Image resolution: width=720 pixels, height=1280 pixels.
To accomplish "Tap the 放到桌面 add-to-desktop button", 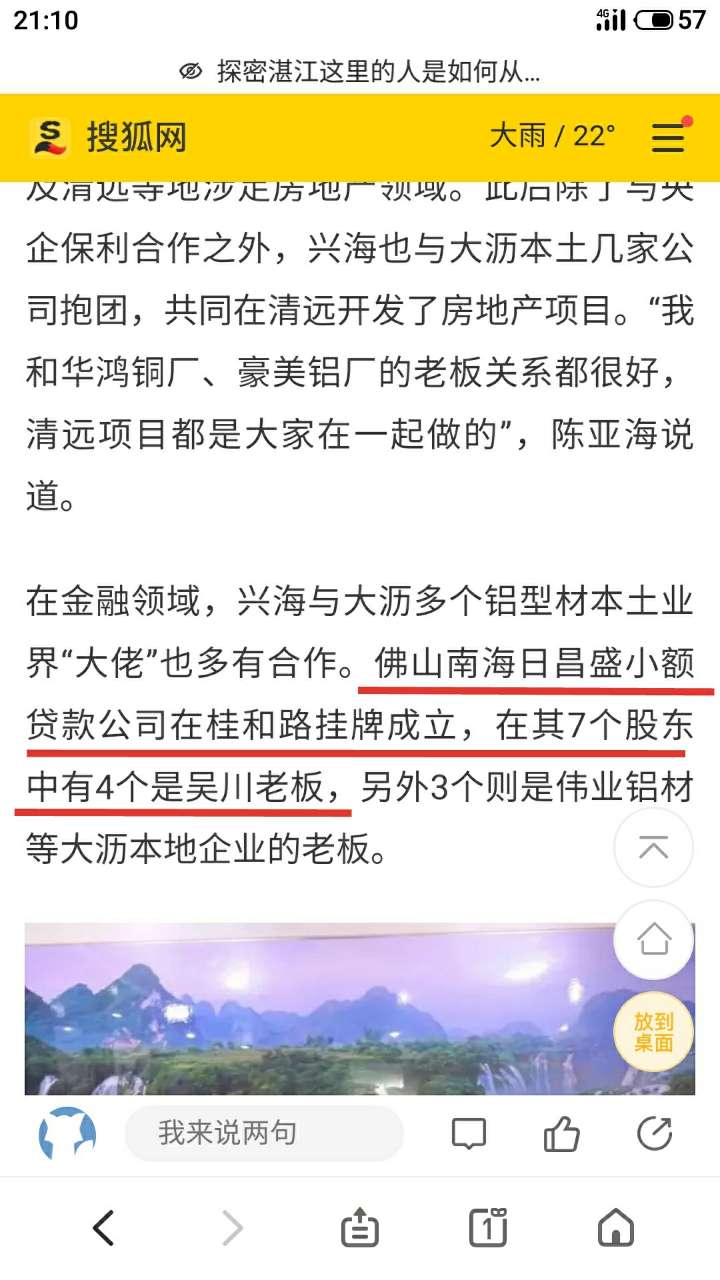I will click(x=653, y=1031).
